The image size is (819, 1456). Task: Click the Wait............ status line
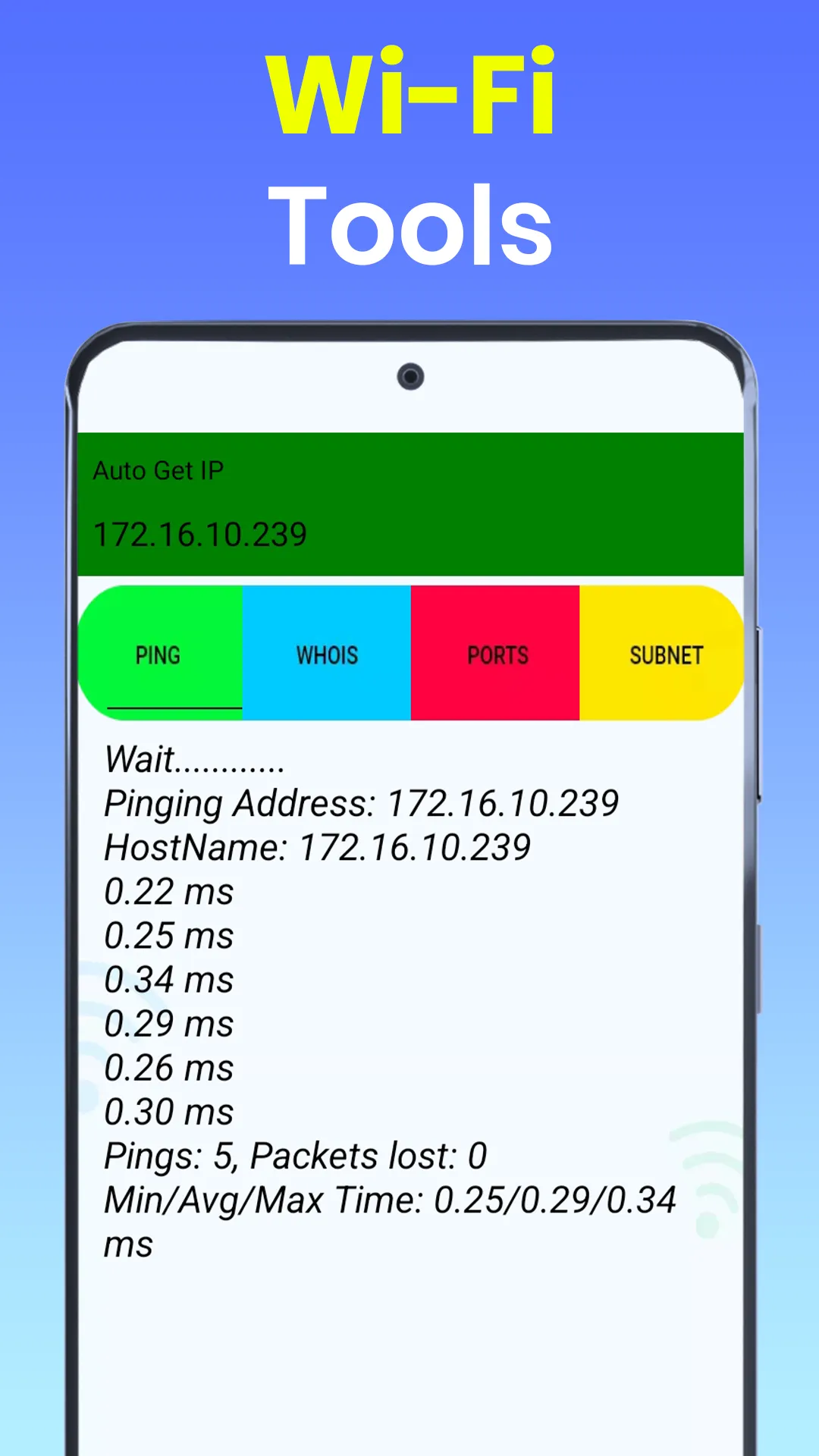click(x=192, y=758)
